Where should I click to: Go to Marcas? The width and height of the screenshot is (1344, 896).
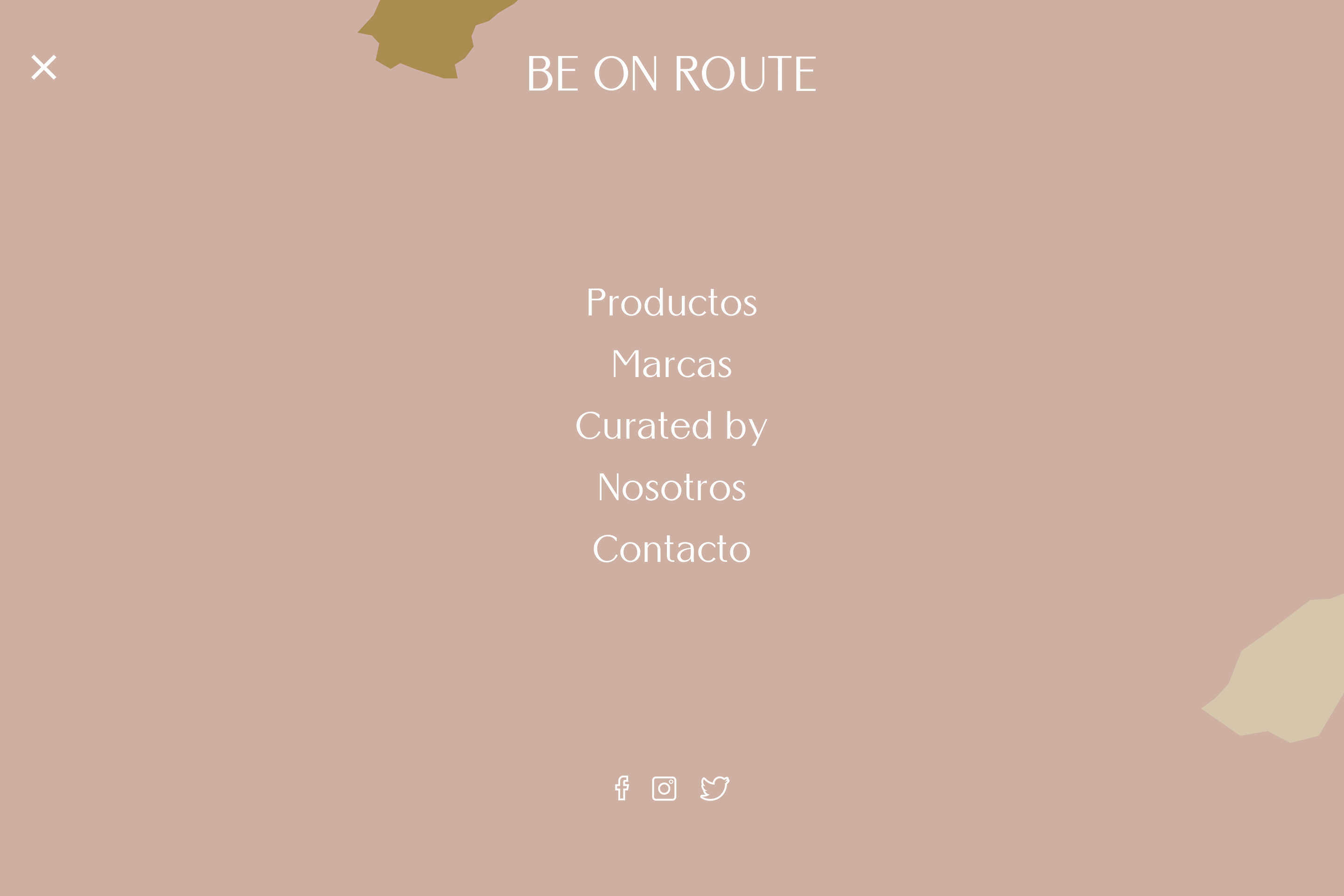(672, 364)
